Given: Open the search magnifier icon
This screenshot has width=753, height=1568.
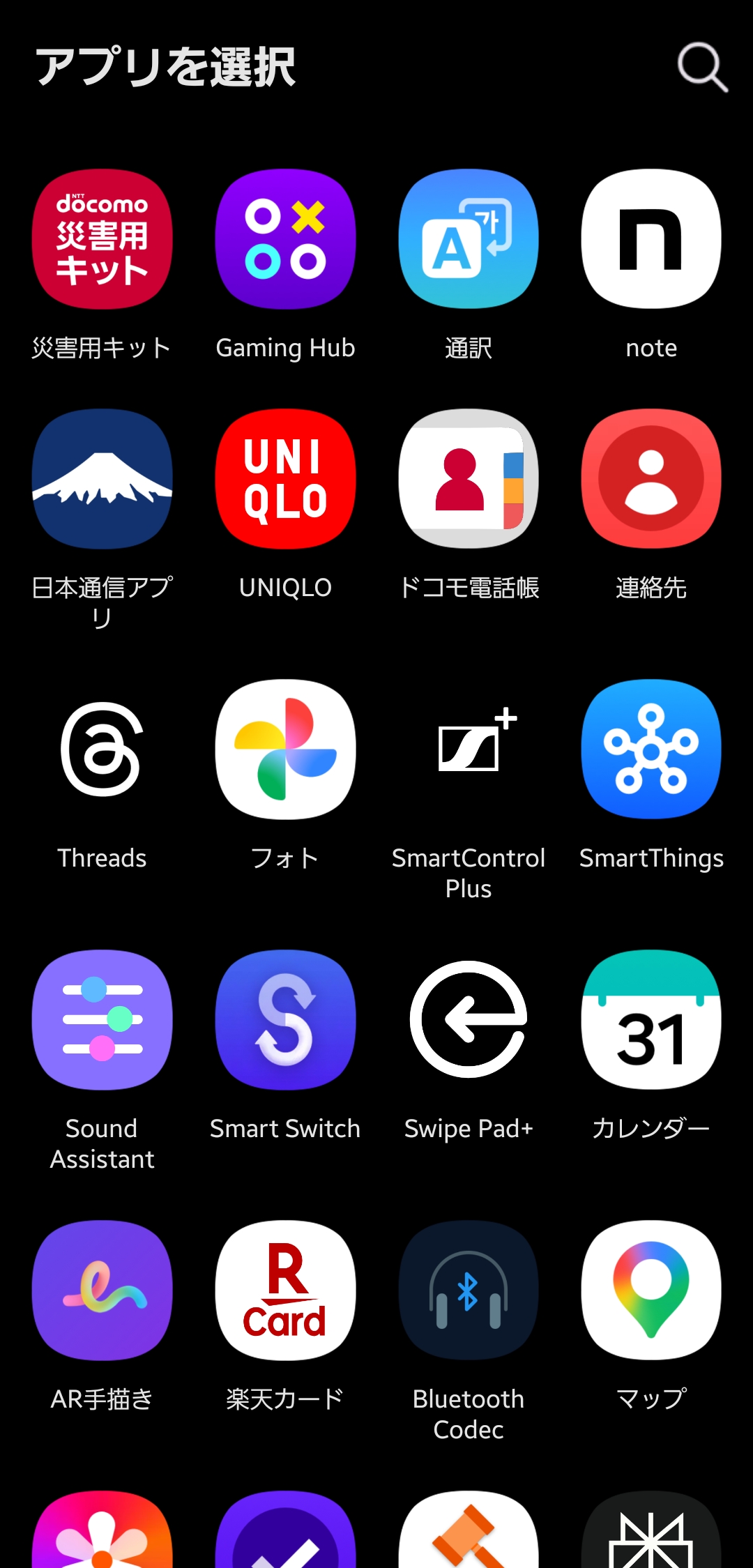Looking at the screenshot, I should (702, 67).
